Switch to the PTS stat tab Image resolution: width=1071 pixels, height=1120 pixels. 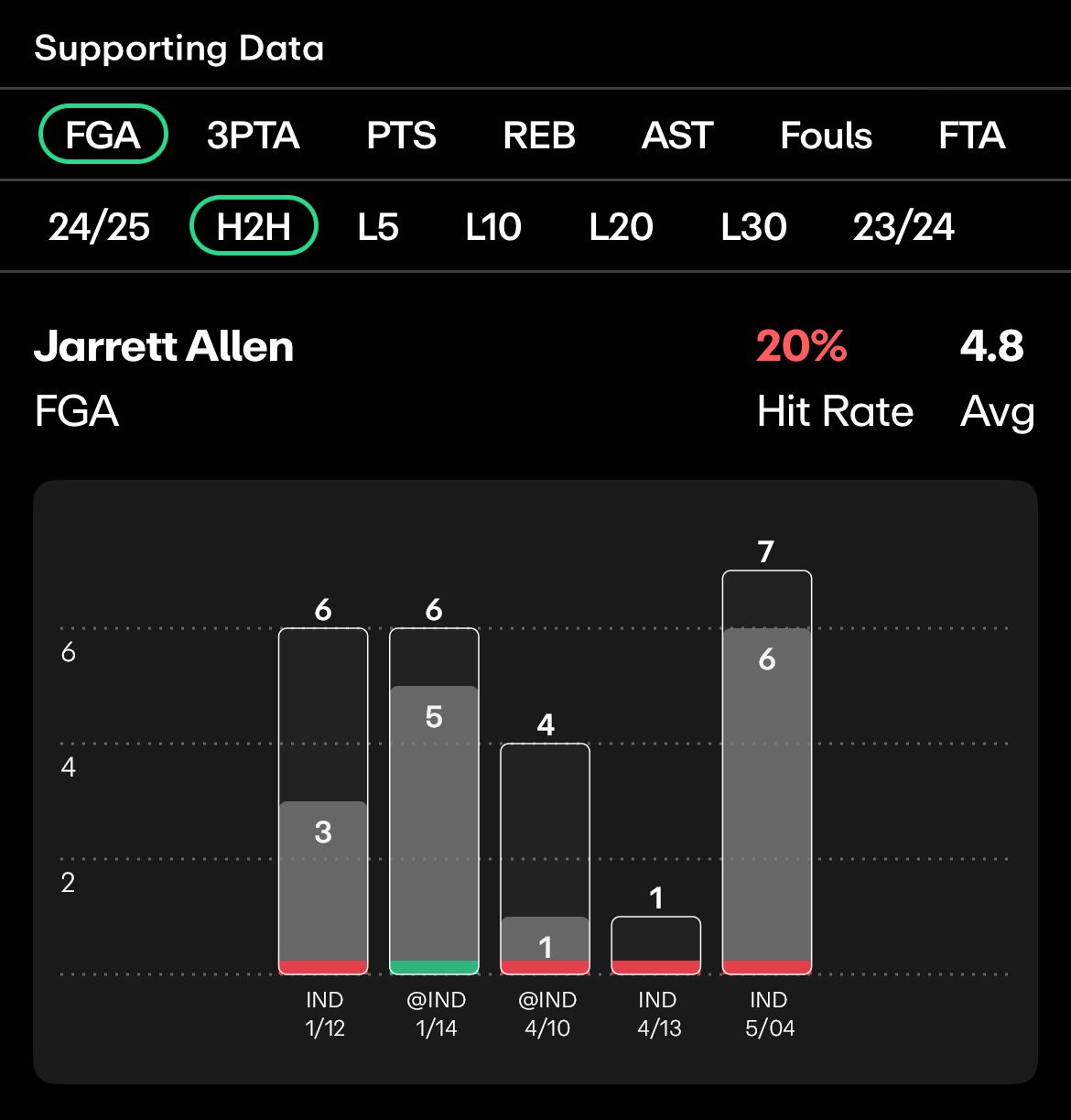(401, 135)
